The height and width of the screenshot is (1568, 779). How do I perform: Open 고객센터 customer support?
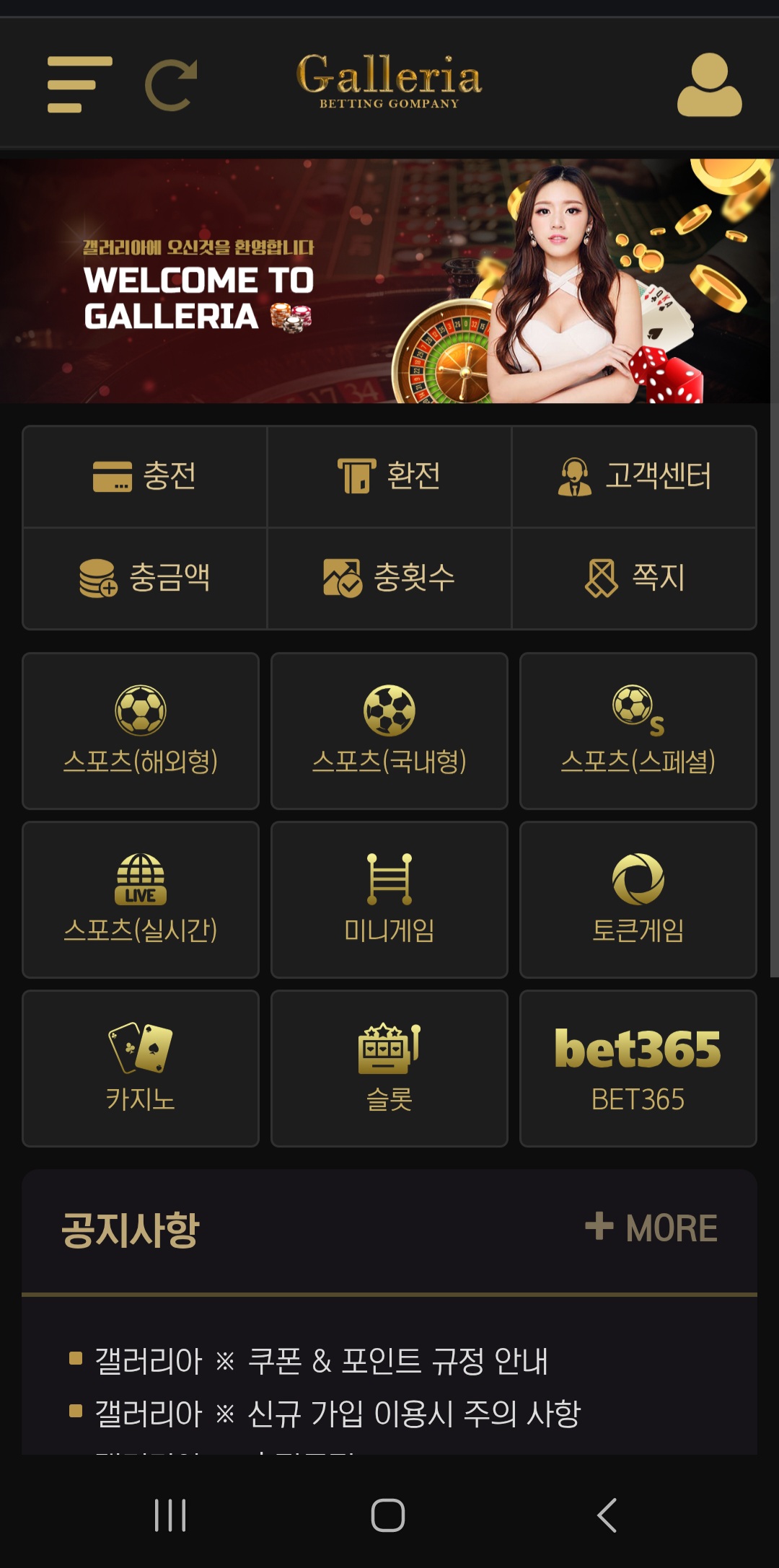tap(635, 476)
